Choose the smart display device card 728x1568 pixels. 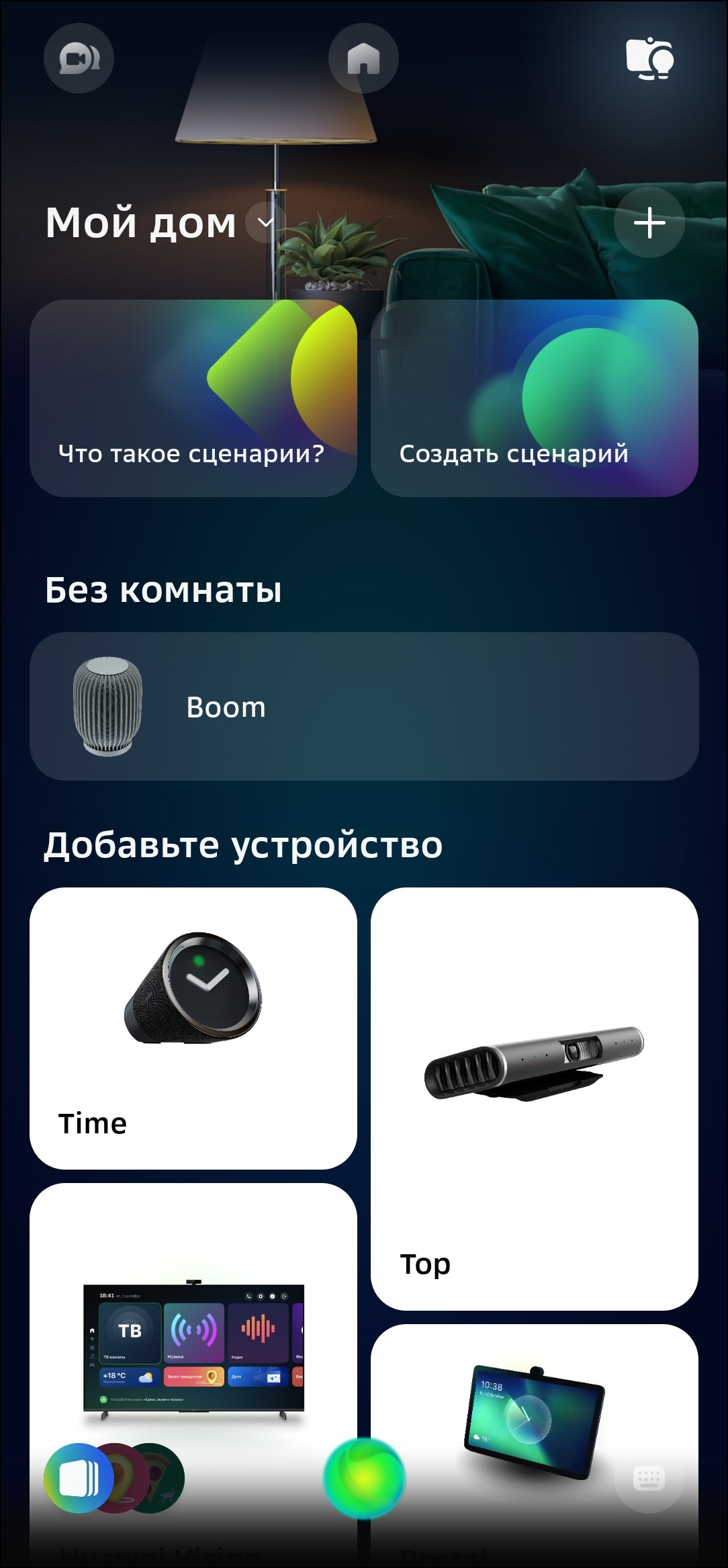[x=534, y=1411]
